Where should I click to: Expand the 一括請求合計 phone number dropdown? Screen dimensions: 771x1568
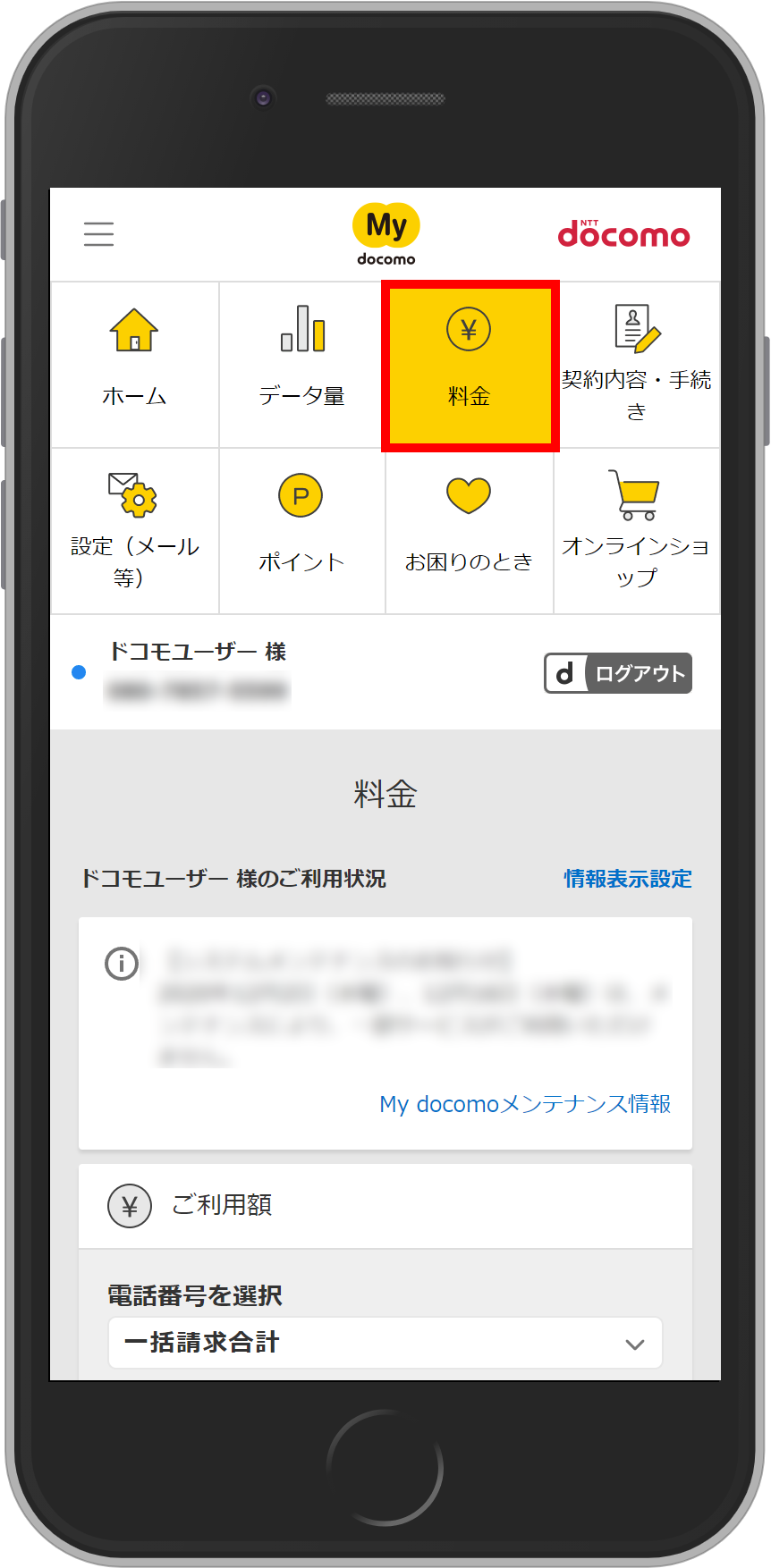pos(385,1343)
